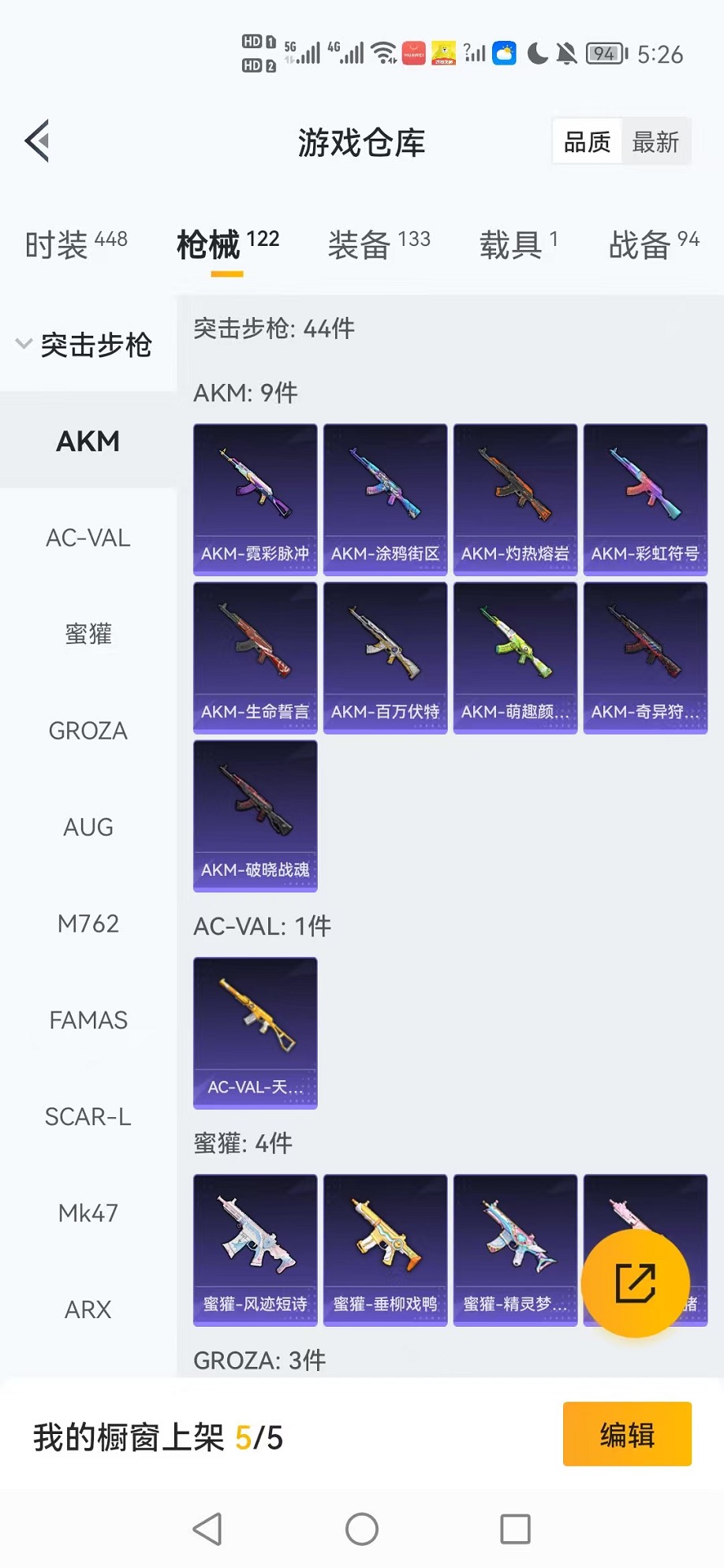The height and width of the screenshot is (1568, 724).
Task: Open the 载具 tab
Action: [518, 244]
